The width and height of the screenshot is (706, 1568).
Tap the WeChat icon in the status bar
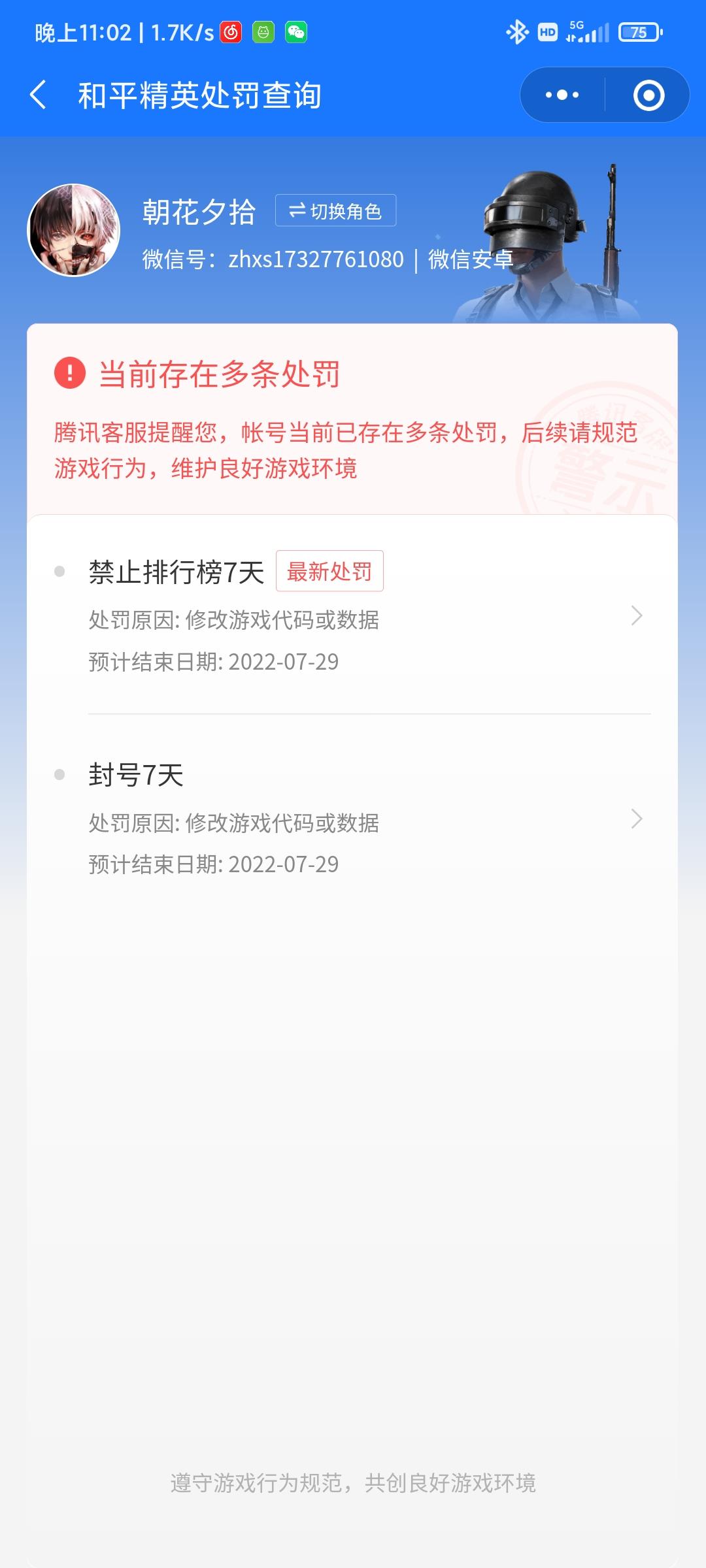pos(297,31)
